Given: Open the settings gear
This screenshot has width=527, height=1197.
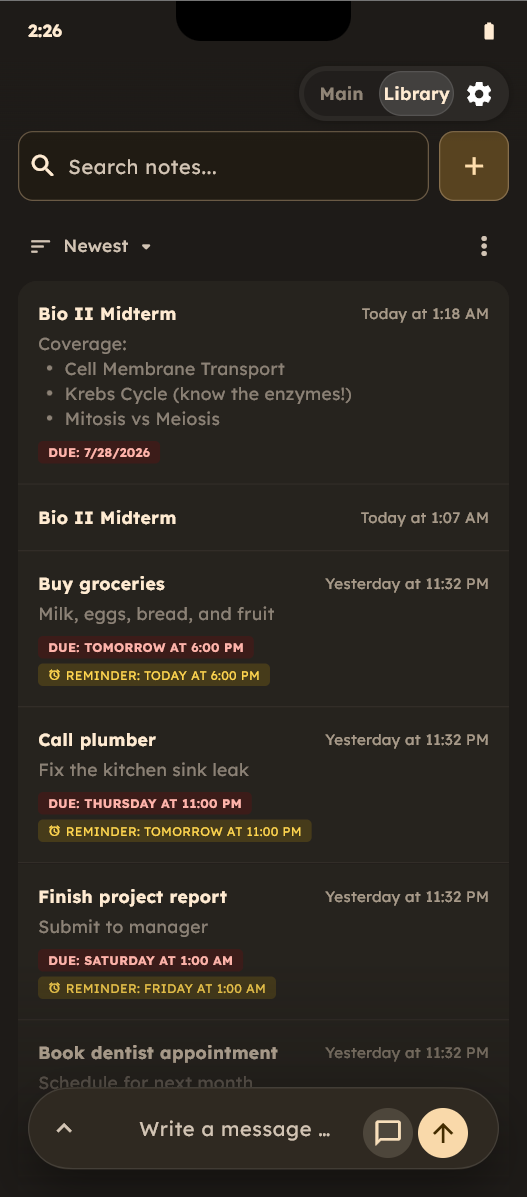Looking at the screenshot, I should [479, 94].
